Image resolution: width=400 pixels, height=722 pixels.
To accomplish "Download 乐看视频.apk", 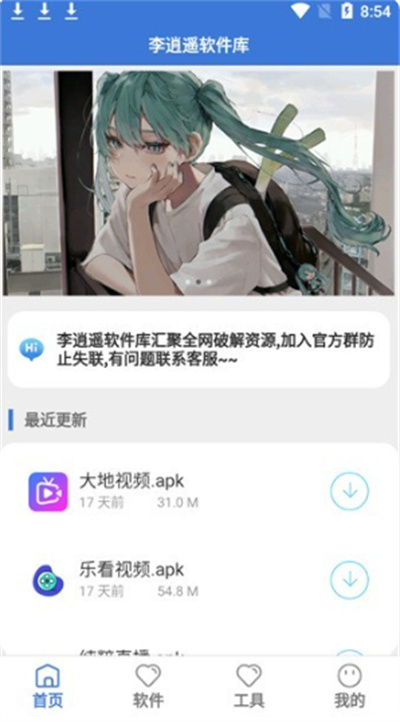I will click(x=349, y=579).
